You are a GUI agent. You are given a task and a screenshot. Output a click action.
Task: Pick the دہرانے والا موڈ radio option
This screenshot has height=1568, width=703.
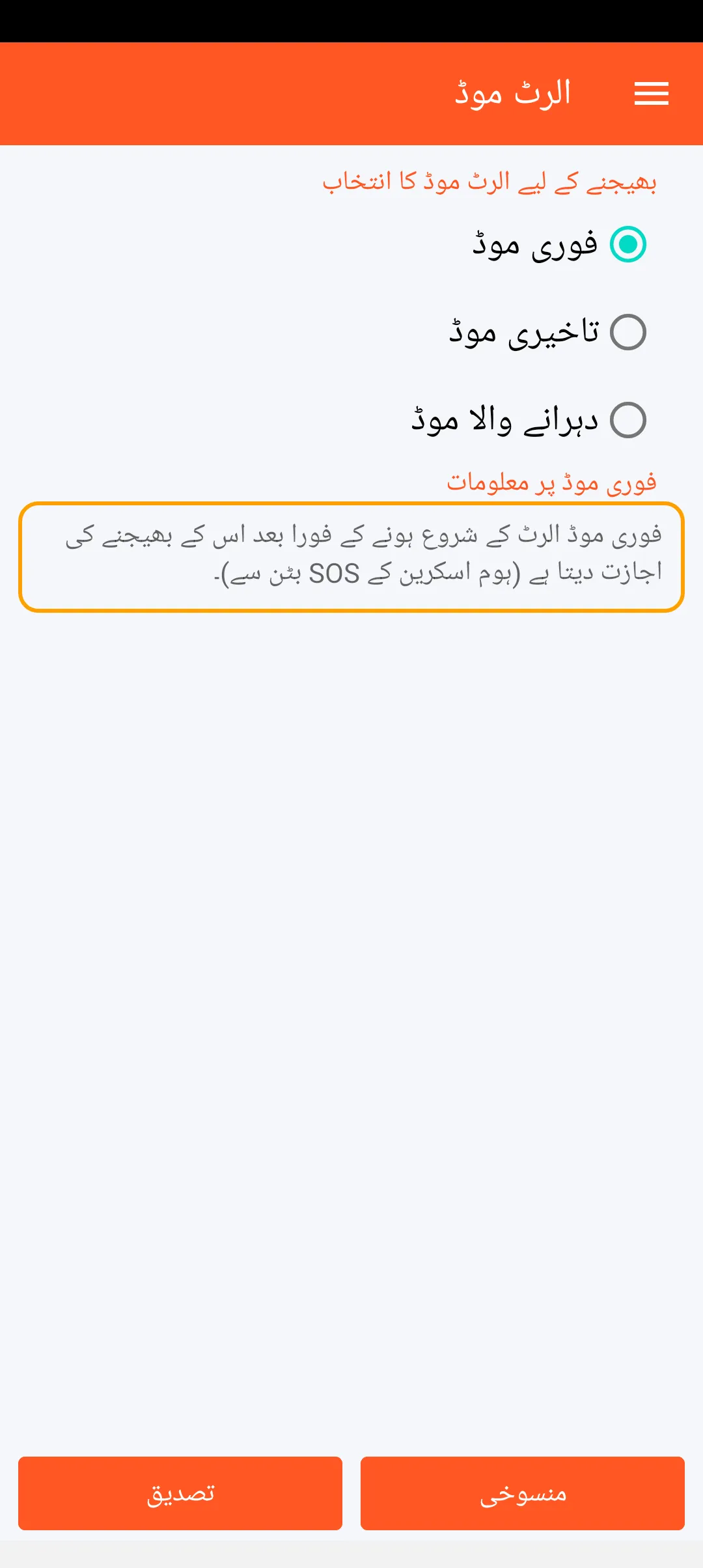(x=627, y=420)
